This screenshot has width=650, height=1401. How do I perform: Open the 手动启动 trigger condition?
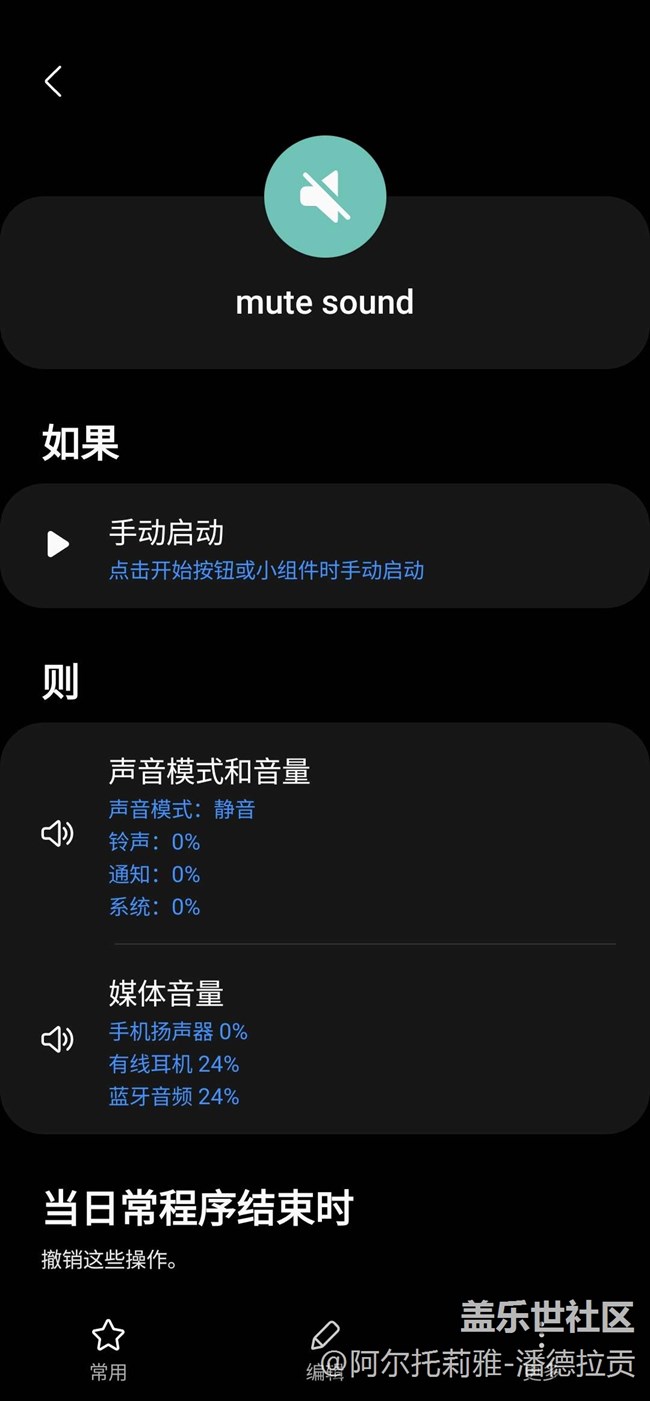click(x=324, y=547)
